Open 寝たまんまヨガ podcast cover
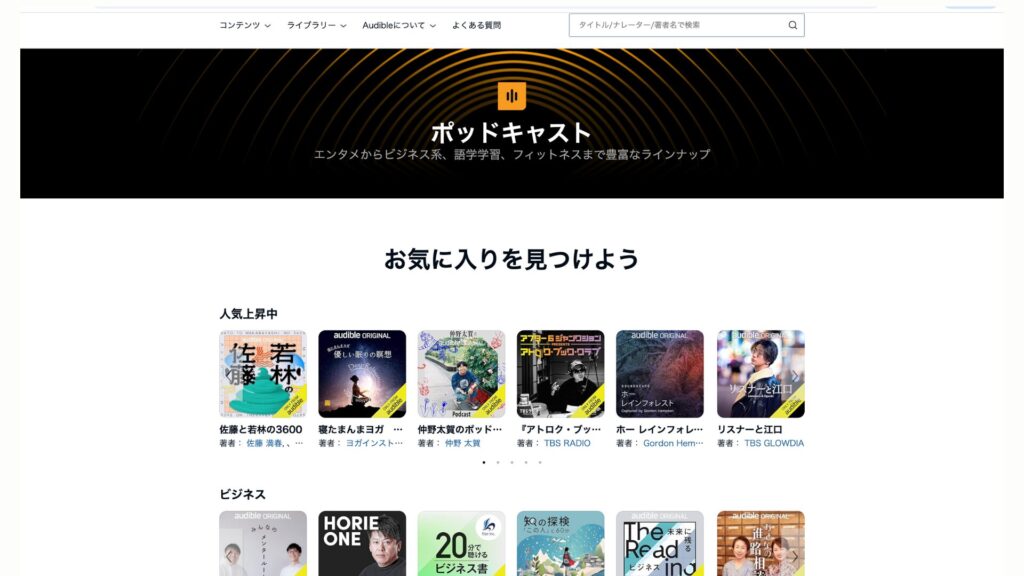 coord(362,373)
